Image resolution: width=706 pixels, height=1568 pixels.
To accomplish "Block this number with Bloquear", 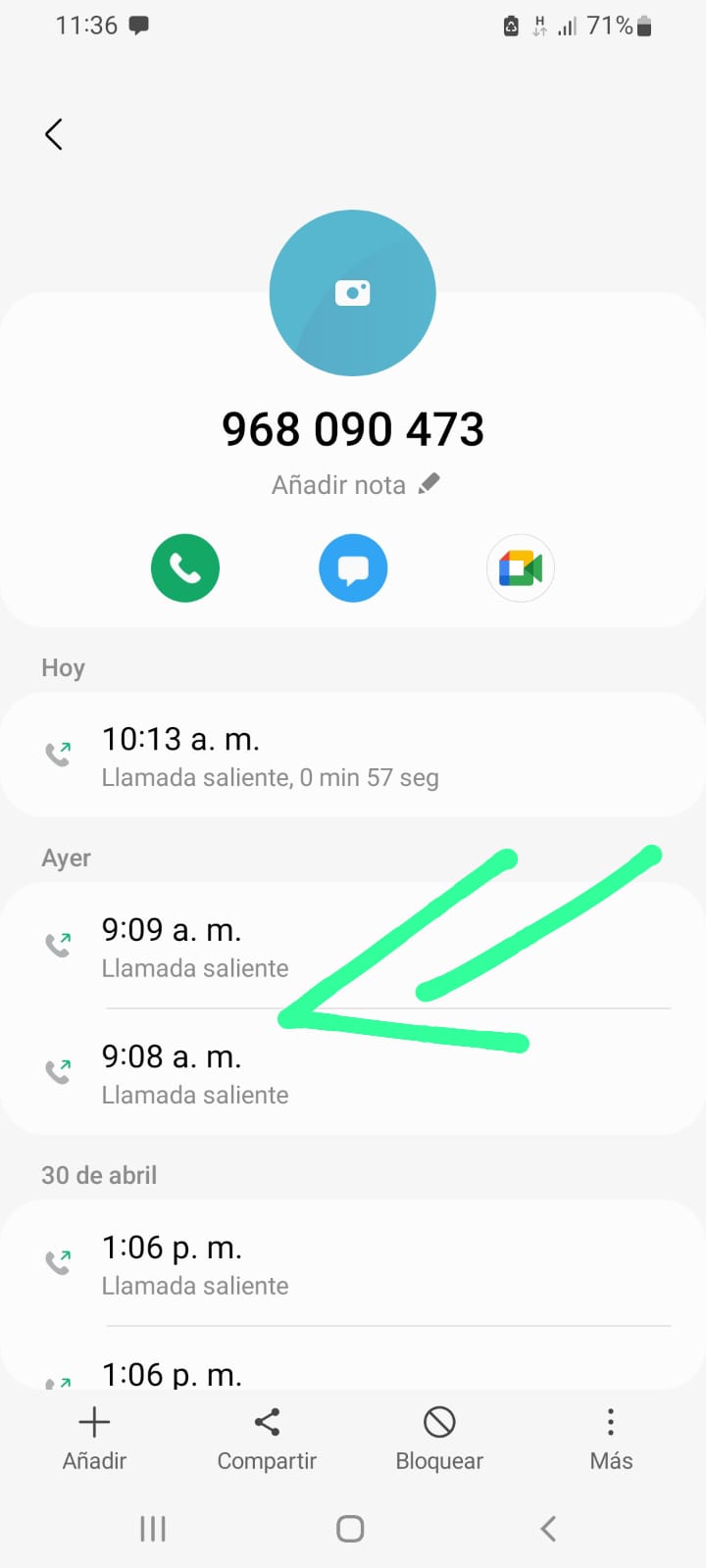I will pyautogui.click(x=439, y=1439).
